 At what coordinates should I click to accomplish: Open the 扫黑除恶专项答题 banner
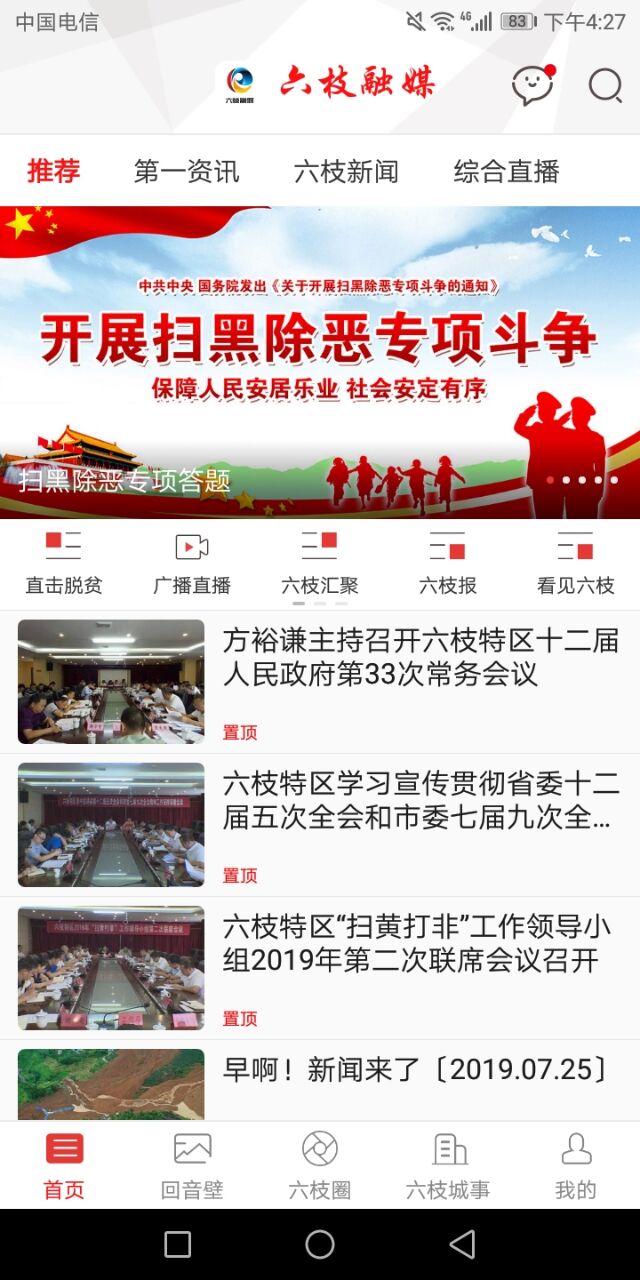(320, 362)
